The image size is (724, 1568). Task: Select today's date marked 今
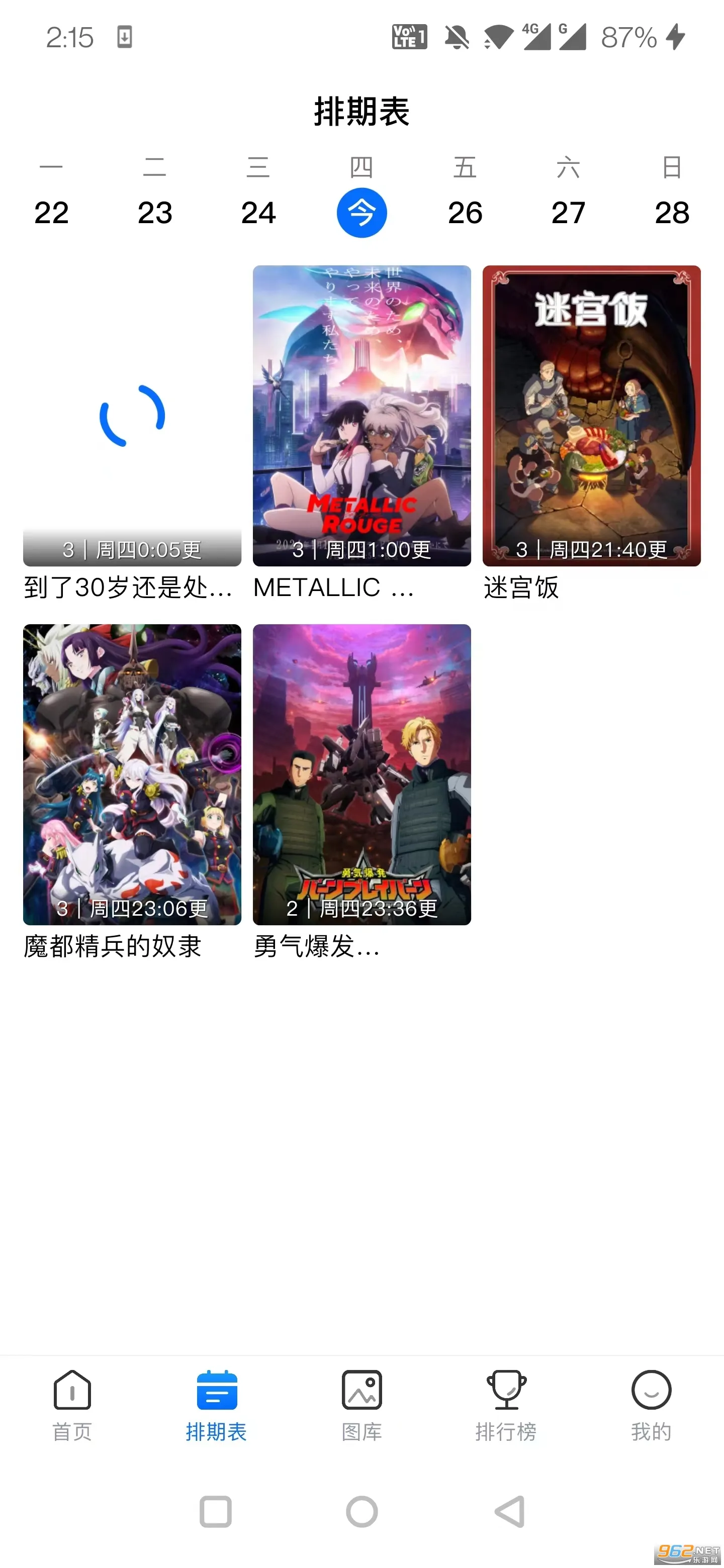click(361, 213)
